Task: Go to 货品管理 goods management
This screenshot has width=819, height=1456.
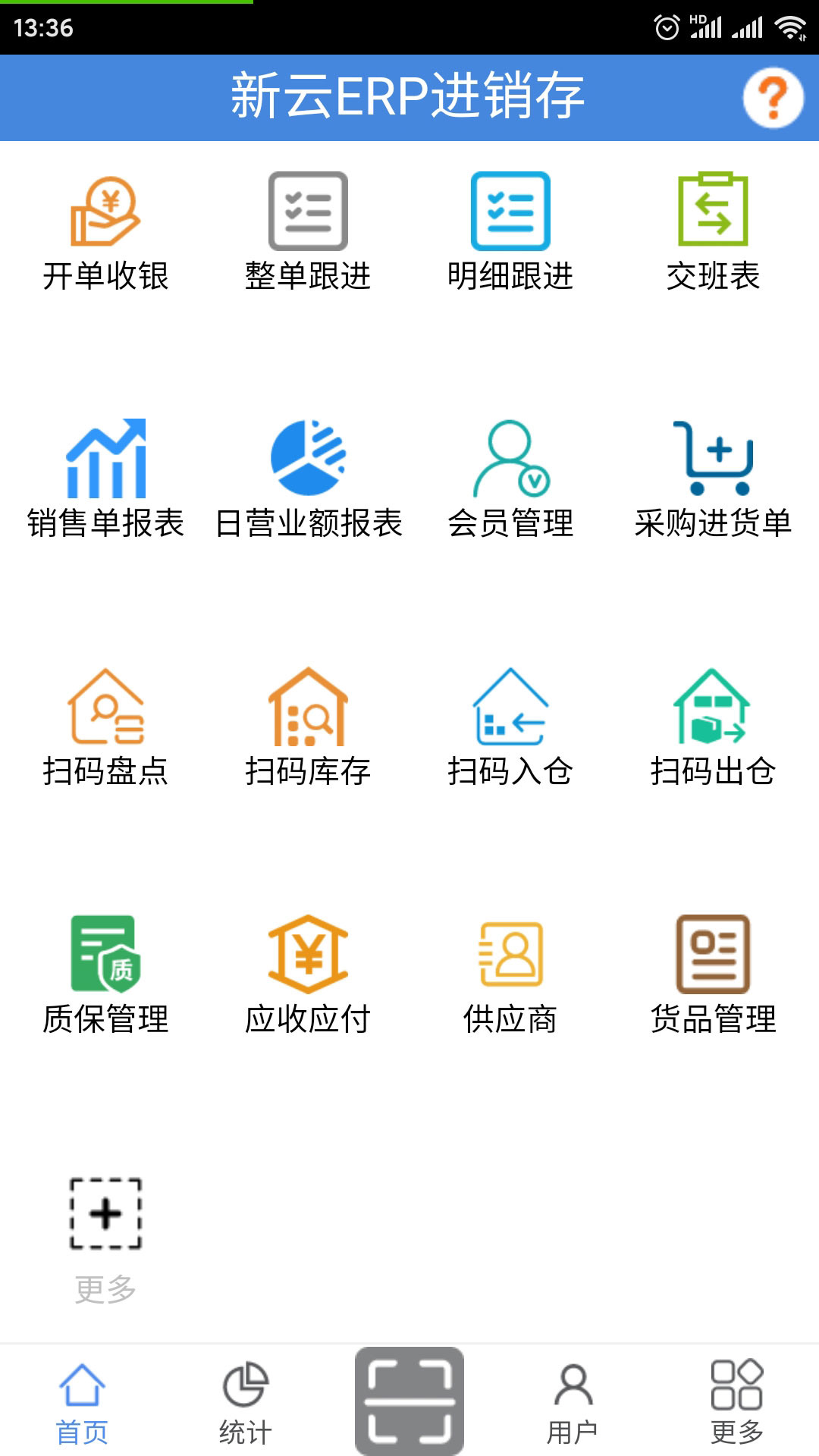Action: pos(713,974)
